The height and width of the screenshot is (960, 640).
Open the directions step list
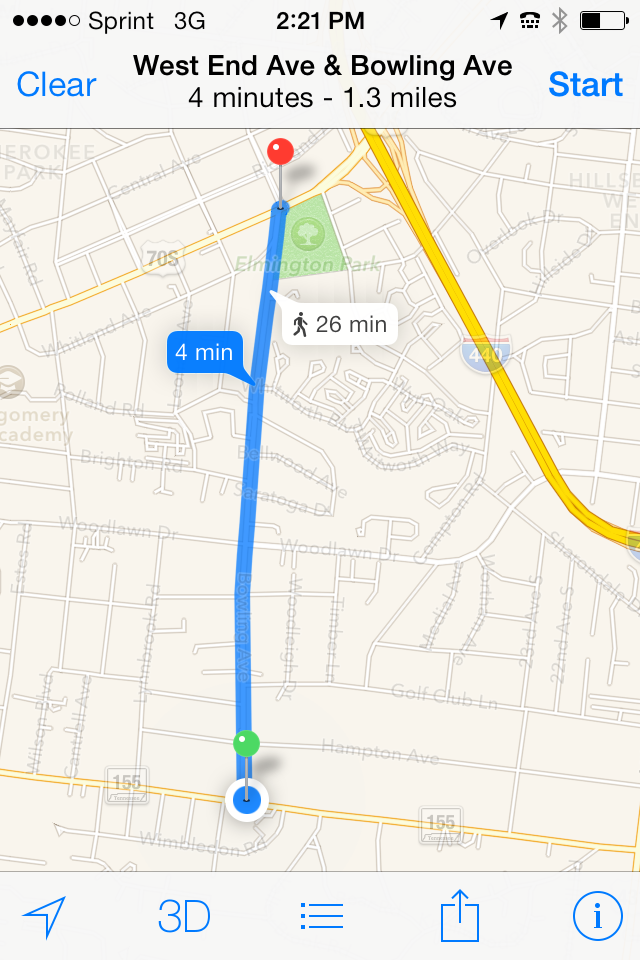[x=322, y=915]
